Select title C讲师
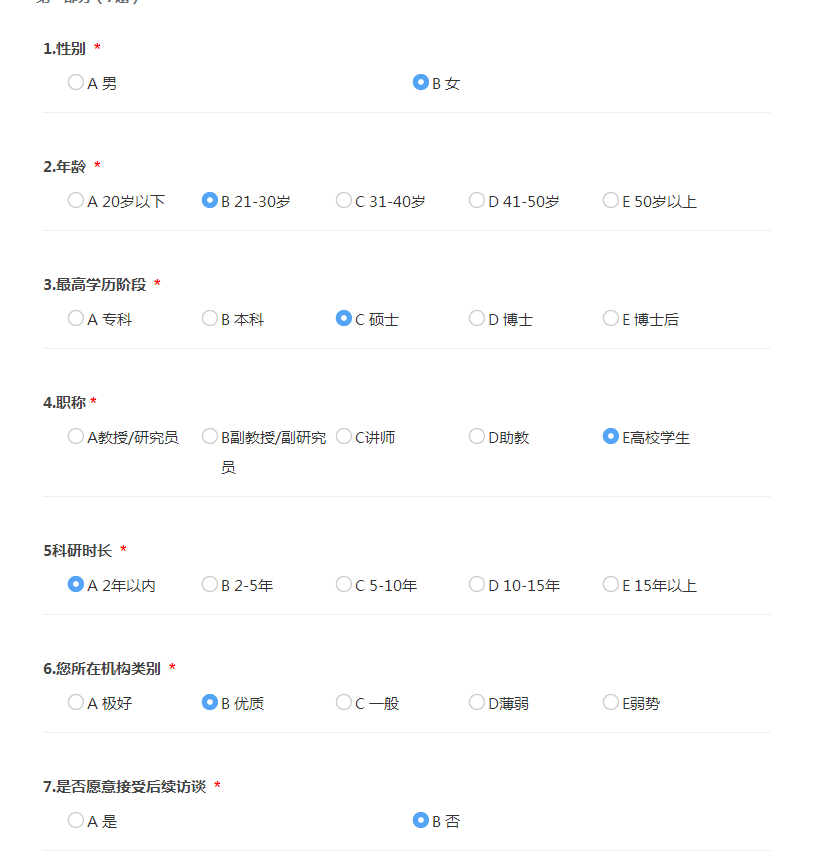 tap(344, 437)
